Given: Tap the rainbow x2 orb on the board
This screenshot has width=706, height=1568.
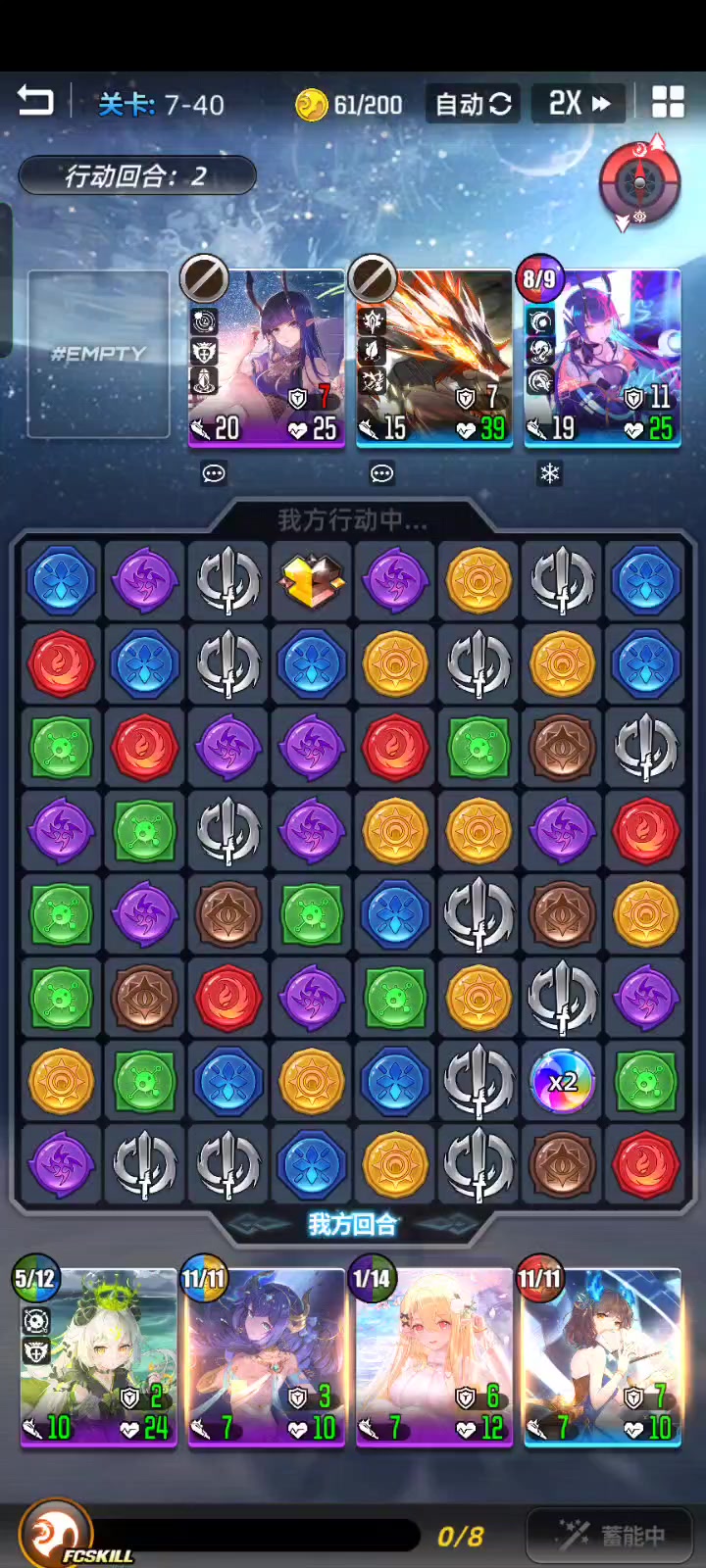Looking at the screenshot, I should [x=563, y=1082].
